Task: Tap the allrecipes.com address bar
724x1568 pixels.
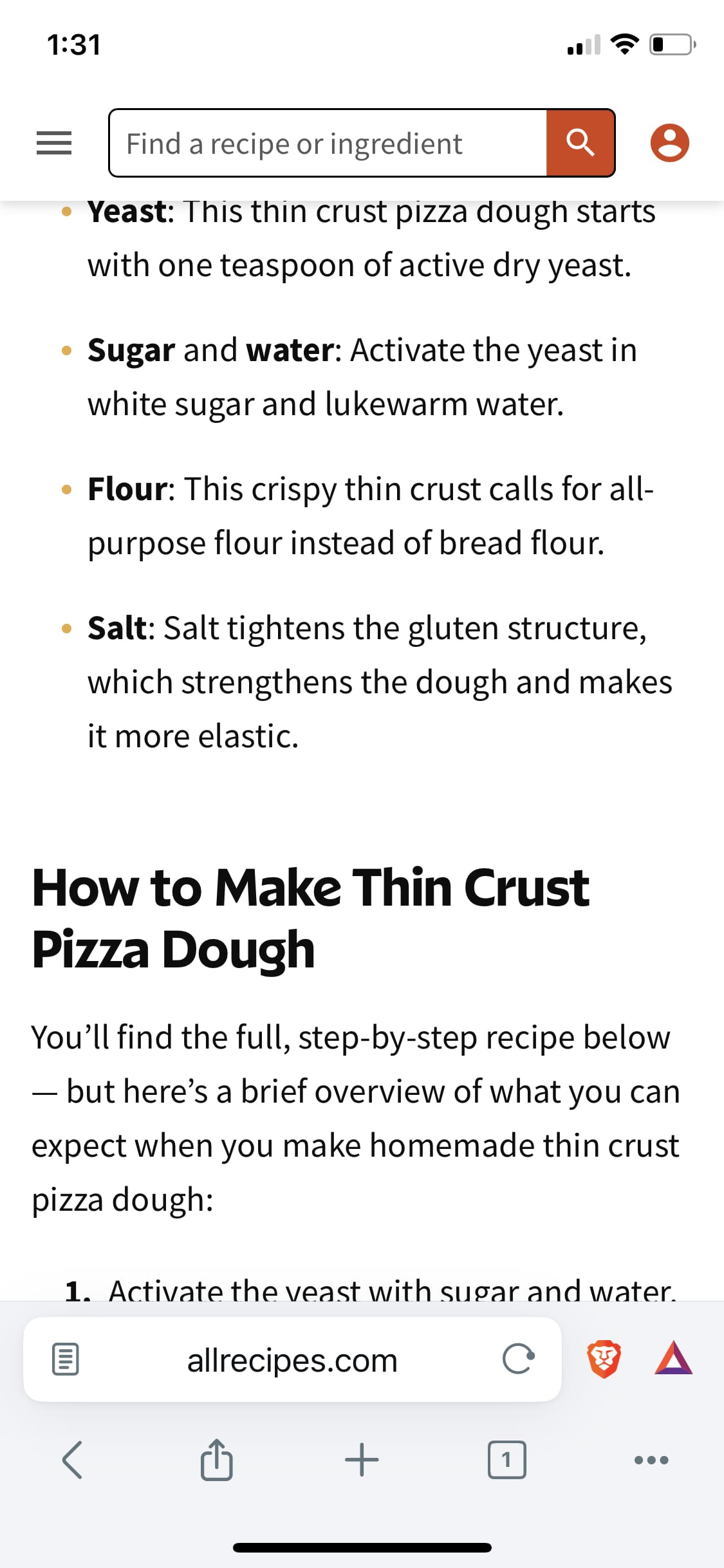Action: [x=292, y=1360]
